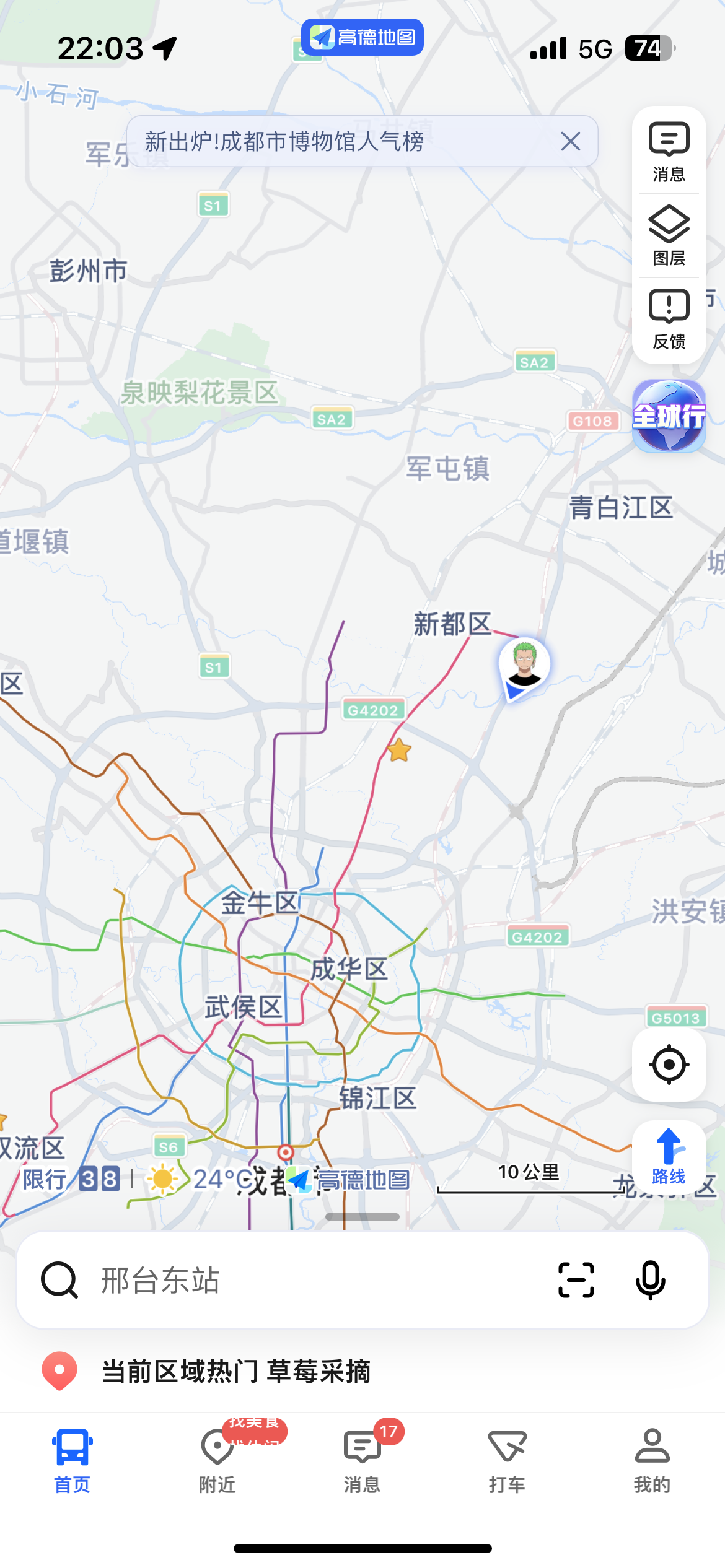Screen dimensions: 725x1568
Task: Open the 全球行 globe shortcut
Action: (669, 416)
